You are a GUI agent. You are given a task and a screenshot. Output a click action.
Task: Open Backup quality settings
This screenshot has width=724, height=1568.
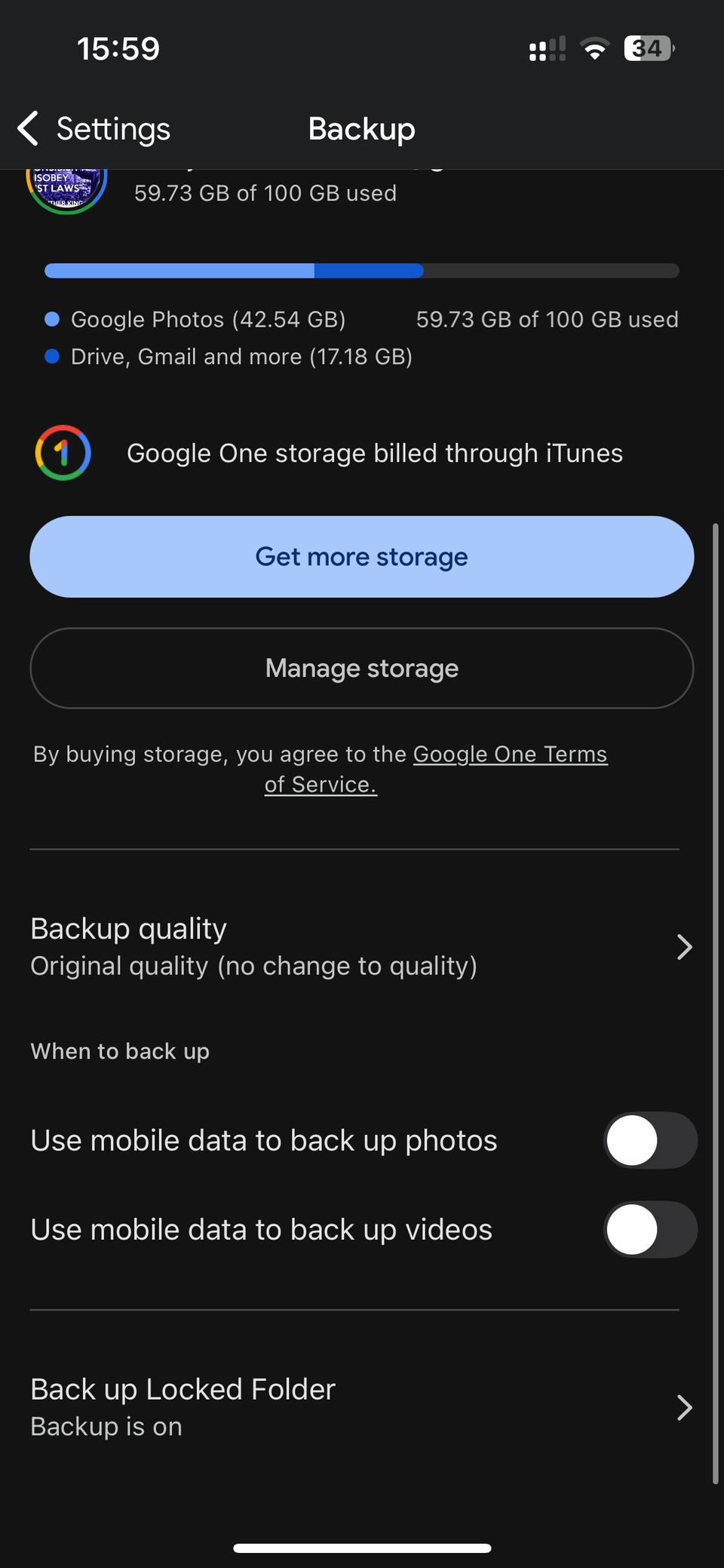click(x=361, y=947)
